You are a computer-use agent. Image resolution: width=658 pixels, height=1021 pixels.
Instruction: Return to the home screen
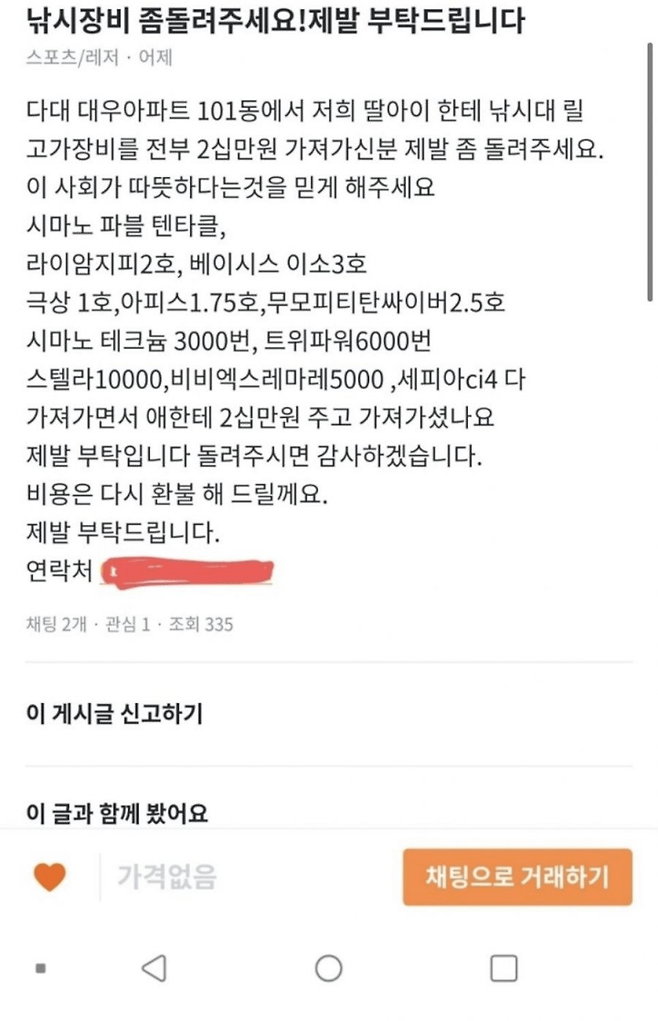[328, 968]
